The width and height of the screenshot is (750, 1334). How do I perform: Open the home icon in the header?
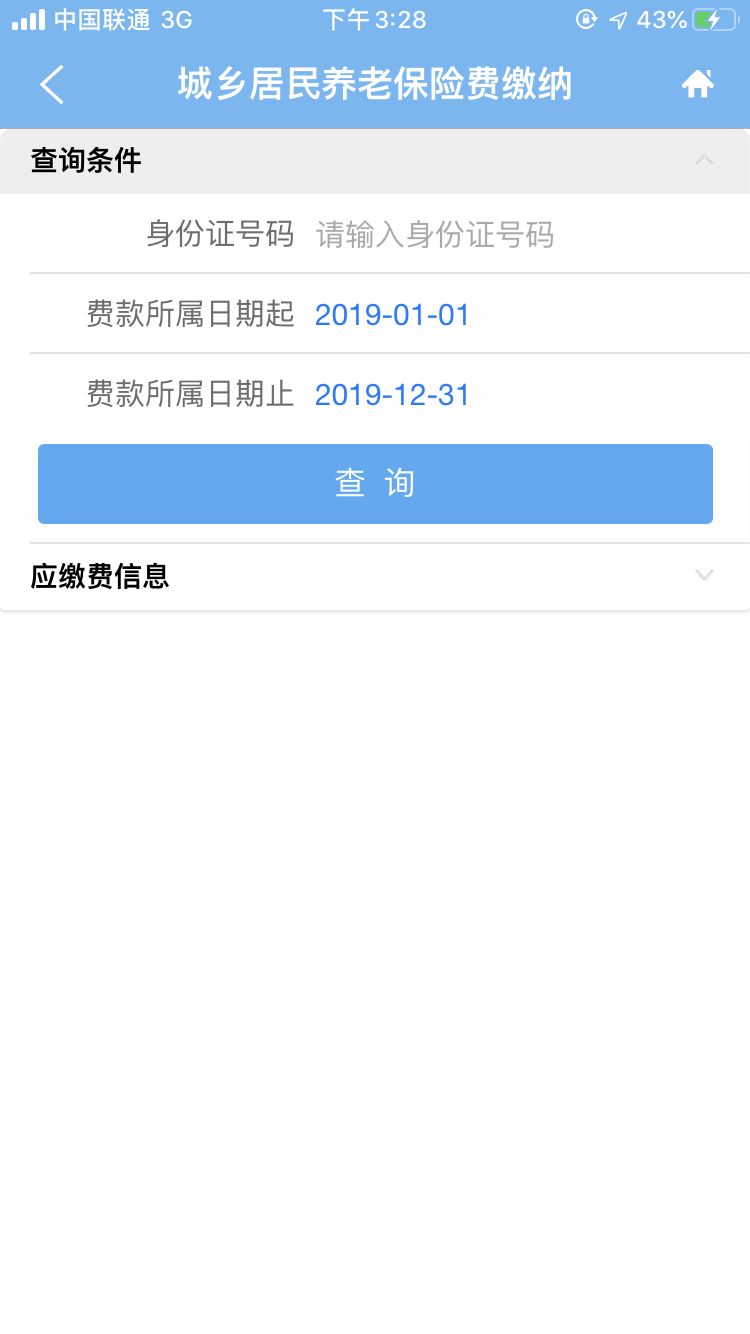[697, 84]
